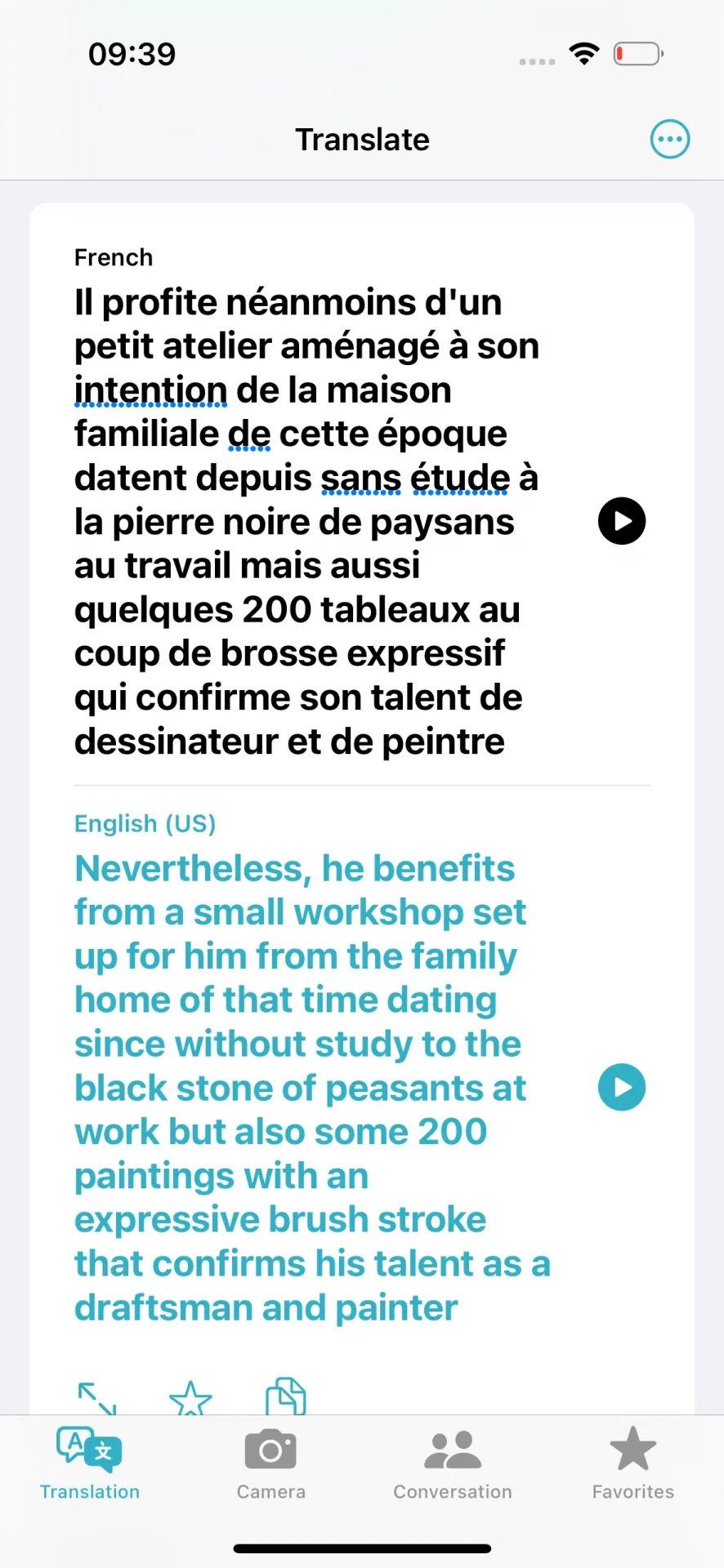
Task: Select the Translation tab
Action: coord(90,1464)
